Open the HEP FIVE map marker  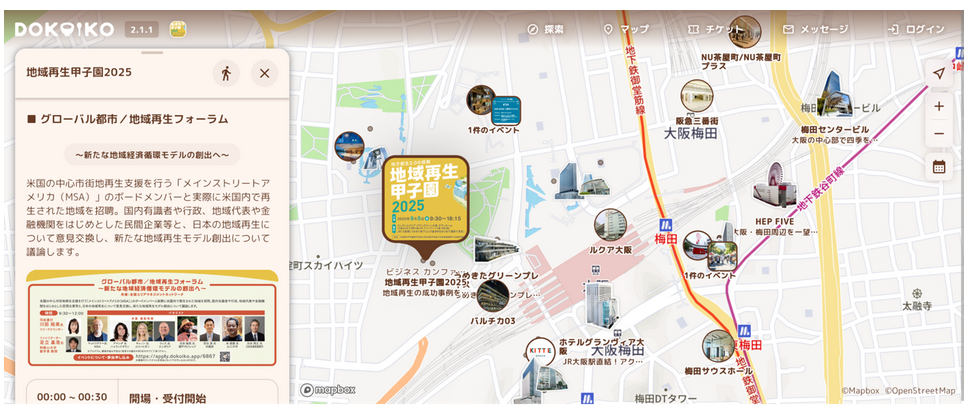coord(774,183)
